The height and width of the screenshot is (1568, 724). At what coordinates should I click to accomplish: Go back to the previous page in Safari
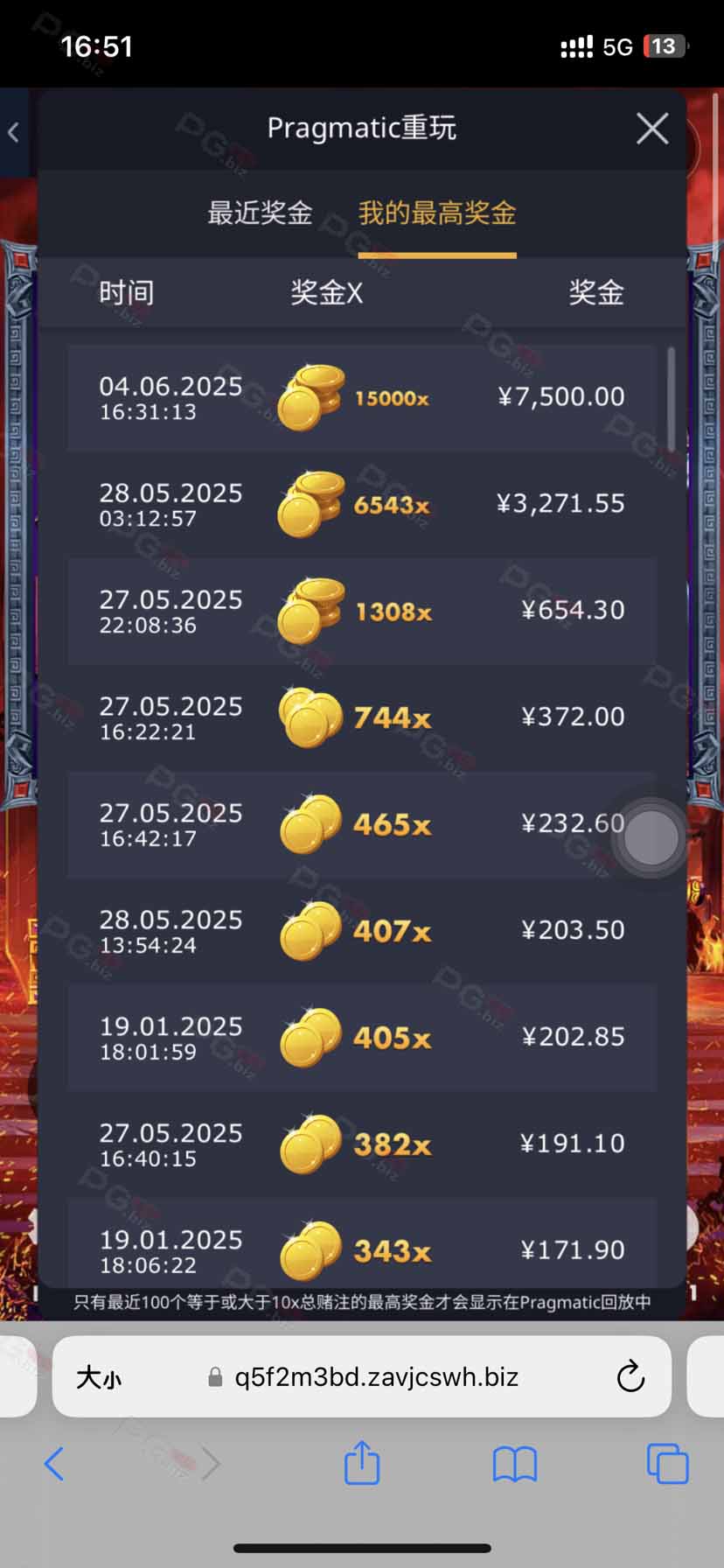(x=54, y=1463)
